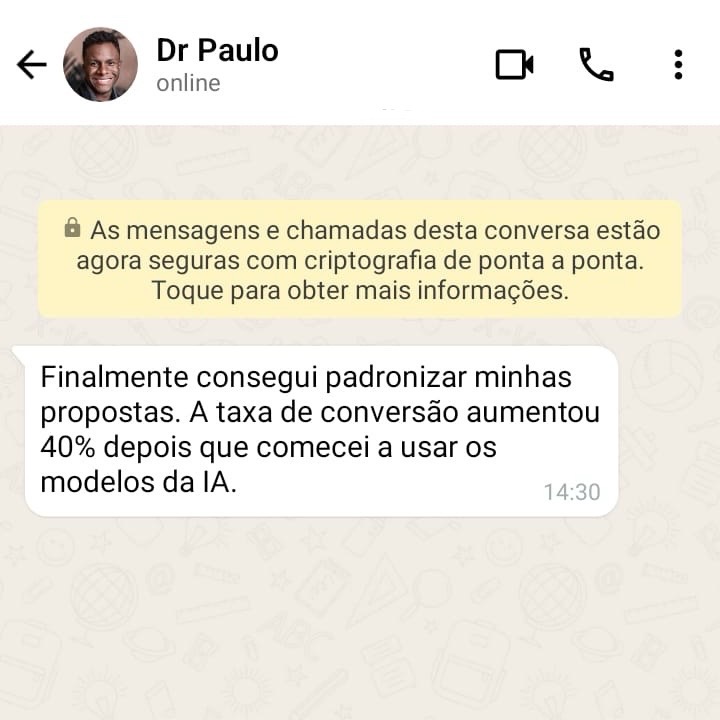This screenshot has width=720, height=720.
Task: Go back to the chat list
Action: tap(32, 65)
